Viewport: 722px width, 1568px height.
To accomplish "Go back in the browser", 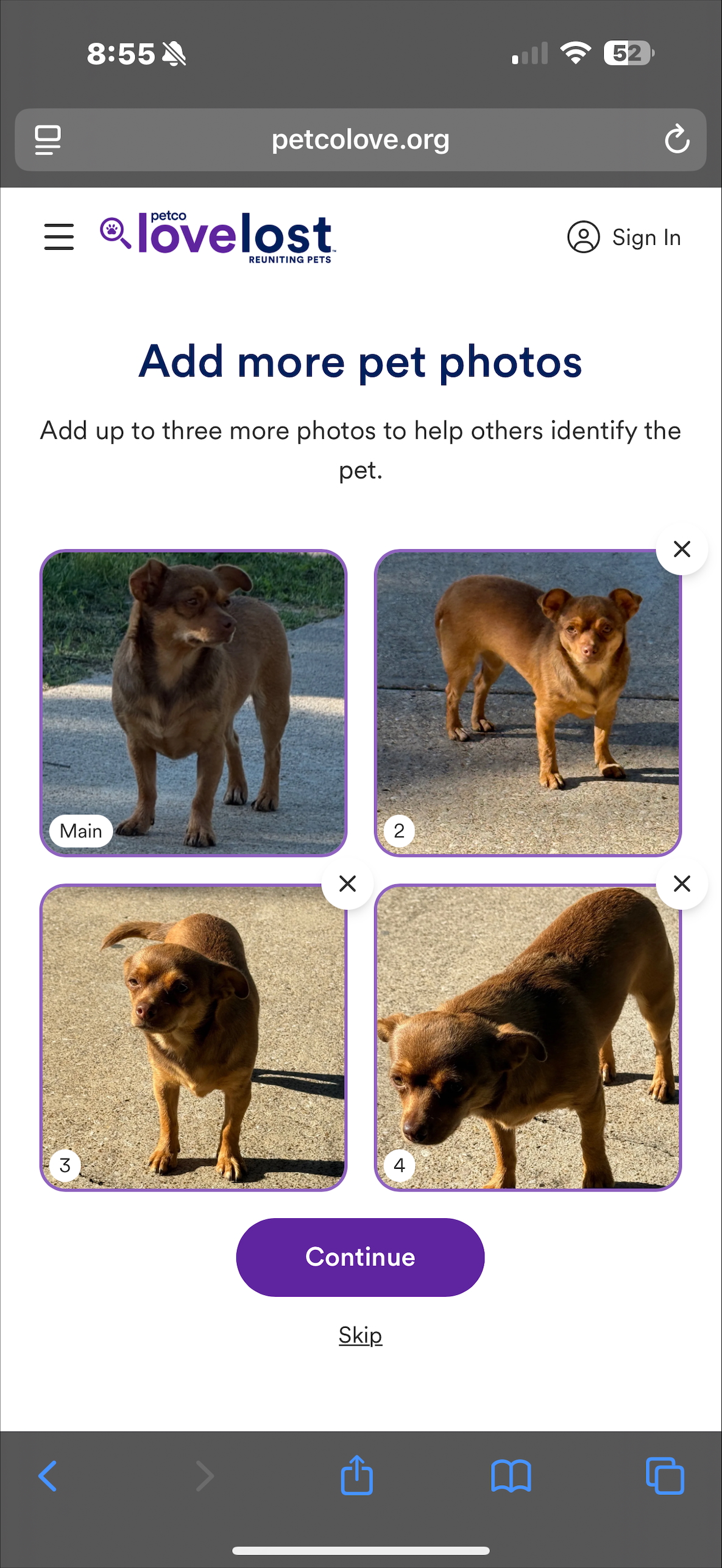I will [x=48, y=1476].
